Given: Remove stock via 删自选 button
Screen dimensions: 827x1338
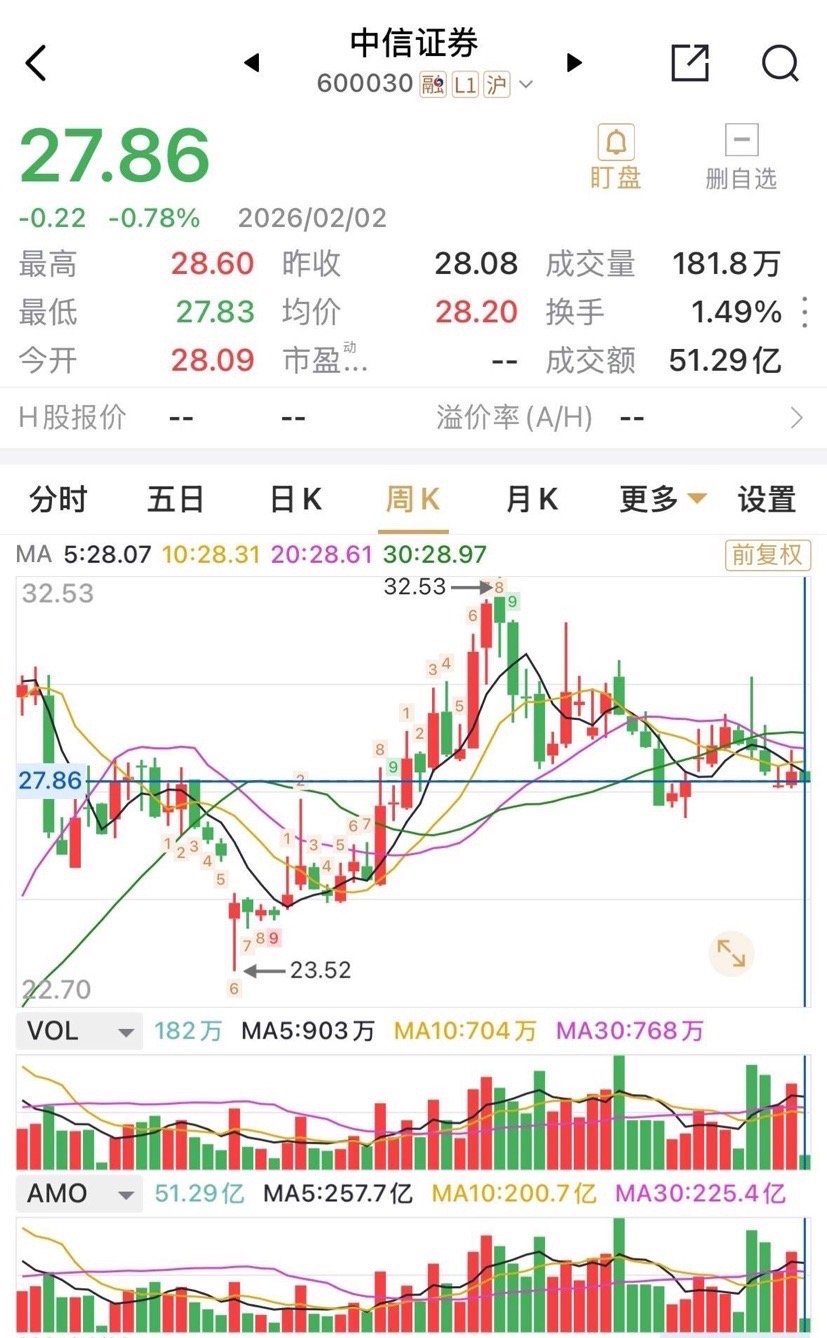Looking at the screenshot, I should (740, 152).
